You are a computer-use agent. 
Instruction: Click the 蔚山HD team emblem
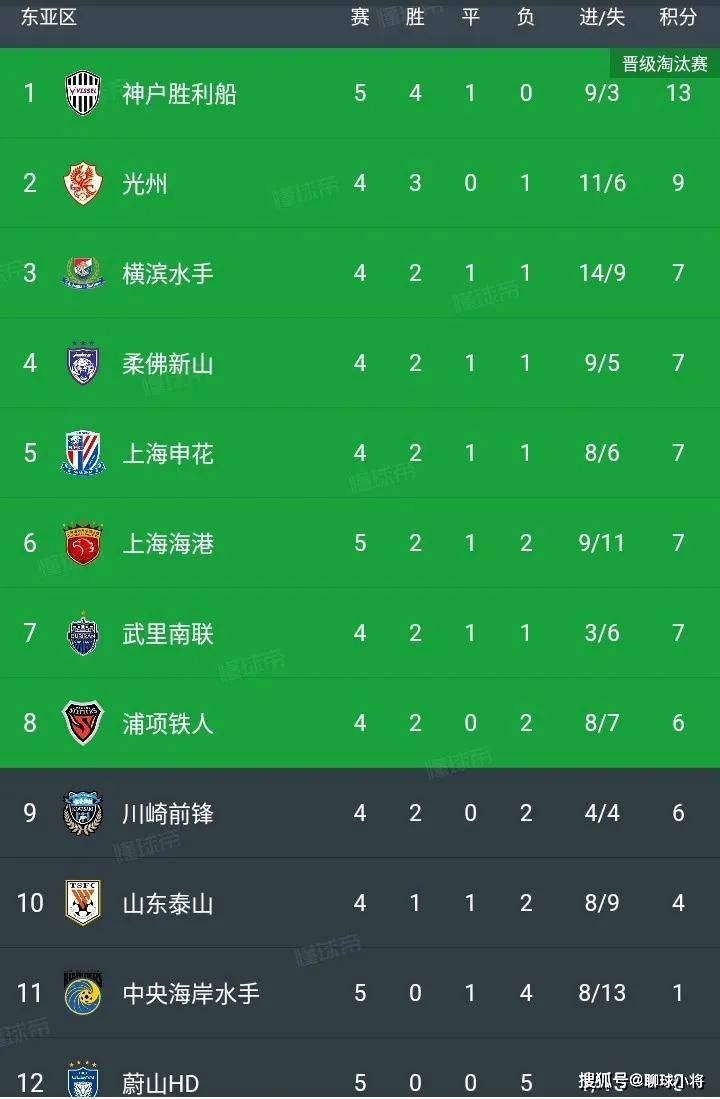point(82,1078)
